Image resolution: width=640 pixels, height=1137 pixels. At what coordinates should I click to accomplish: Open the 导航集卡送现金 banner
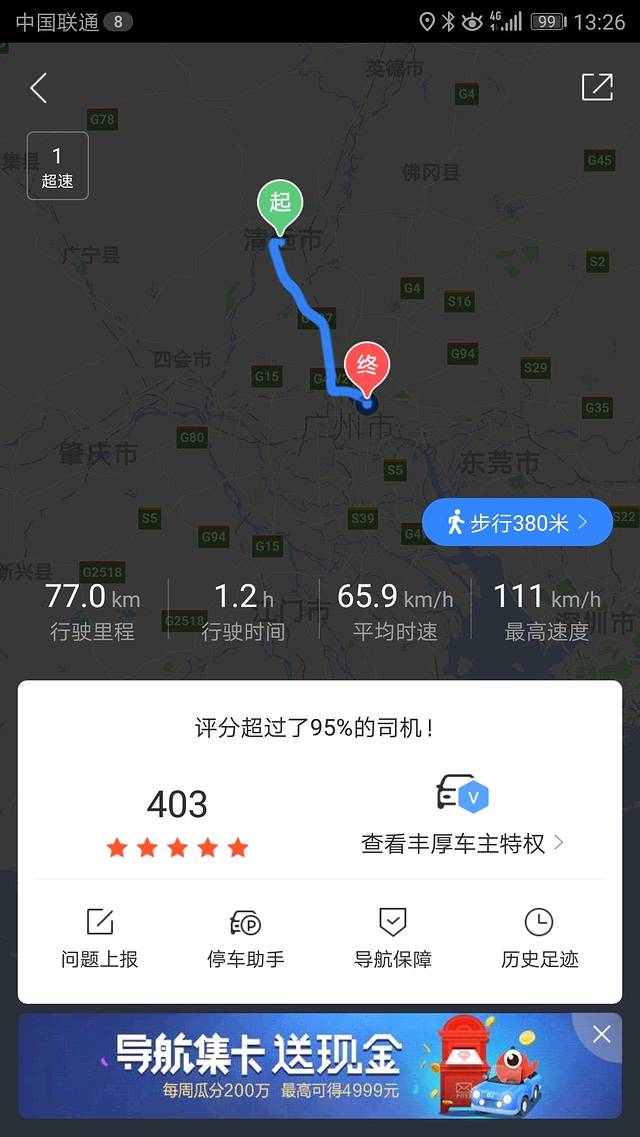(x=300, y=1065)
